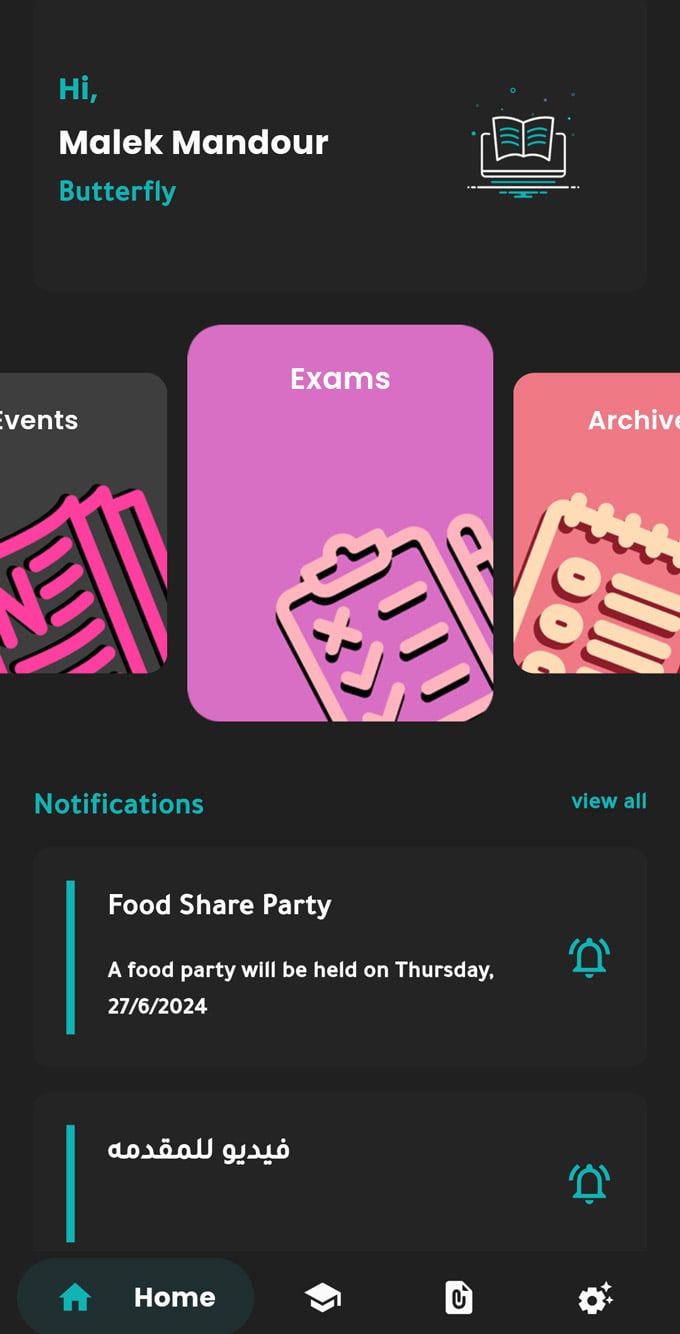This screenshot has width=680, height=1334.
Task: Open the Food Share Party notification
Action: coord(340,956)
